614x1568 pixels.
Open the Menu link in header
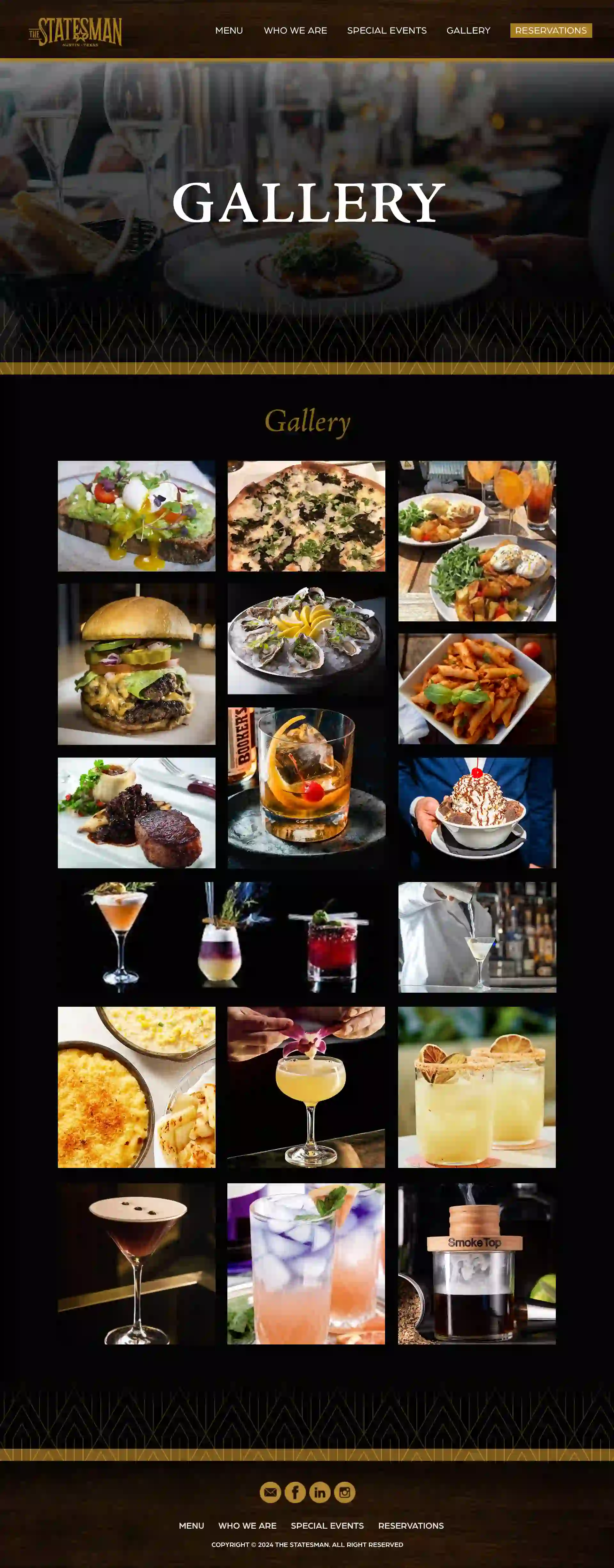229,30
